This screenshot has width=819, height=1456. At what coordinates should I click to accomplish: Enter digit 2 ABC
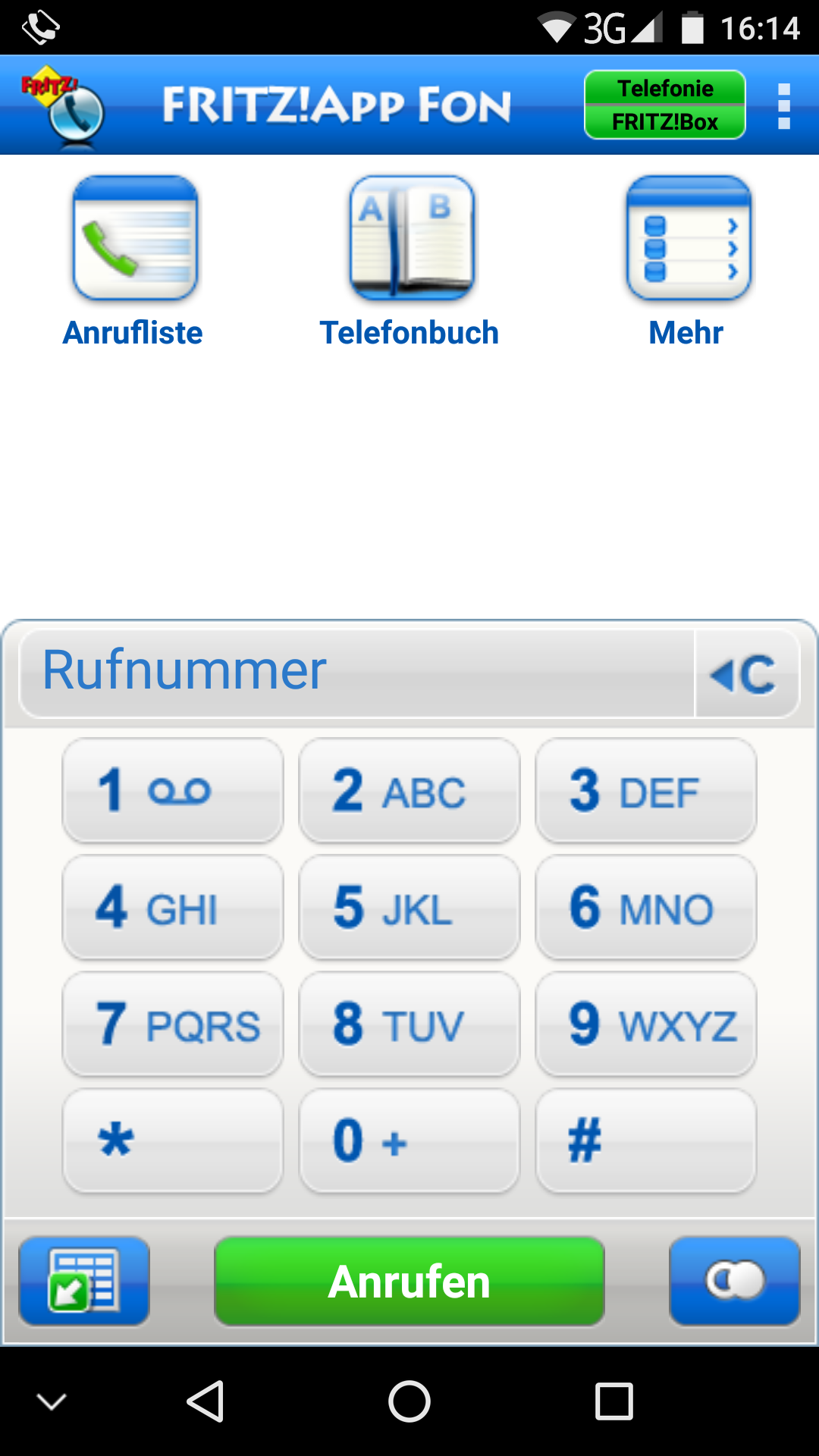(409, 790)
